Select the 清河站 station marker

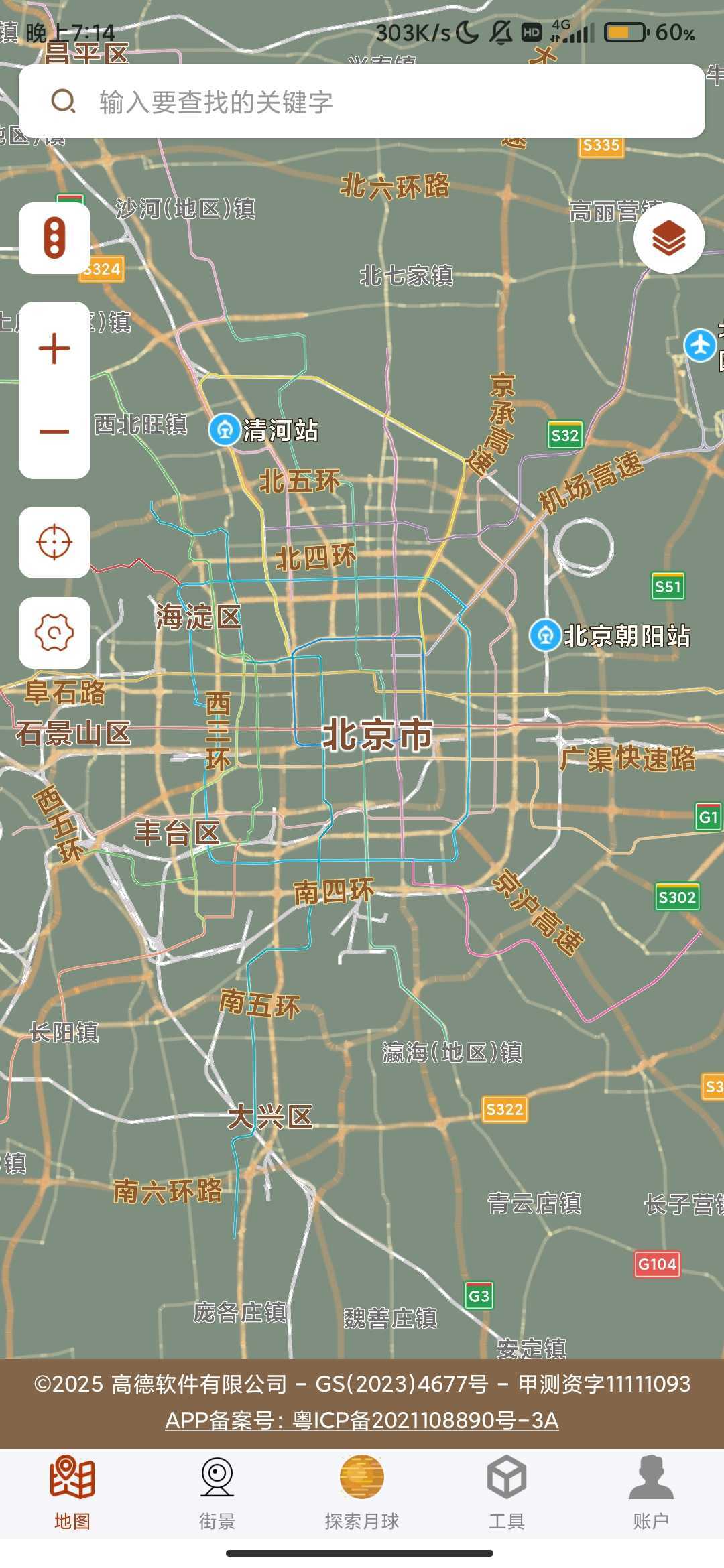[x=225, y=430]
